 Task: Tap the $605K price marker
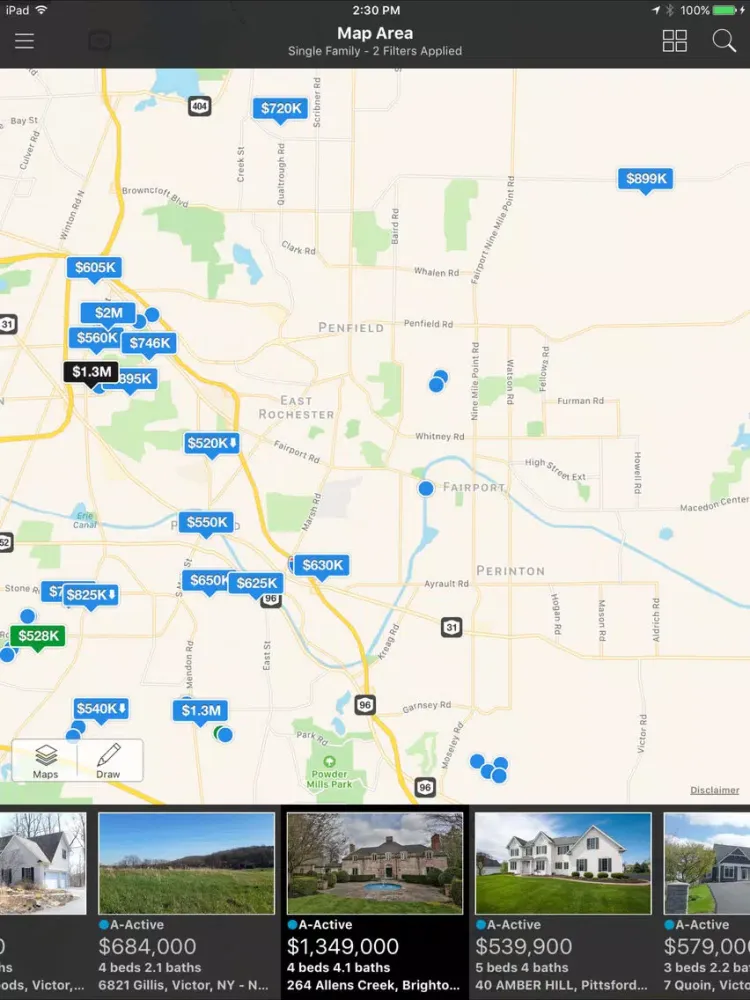(x=95, y=267)
